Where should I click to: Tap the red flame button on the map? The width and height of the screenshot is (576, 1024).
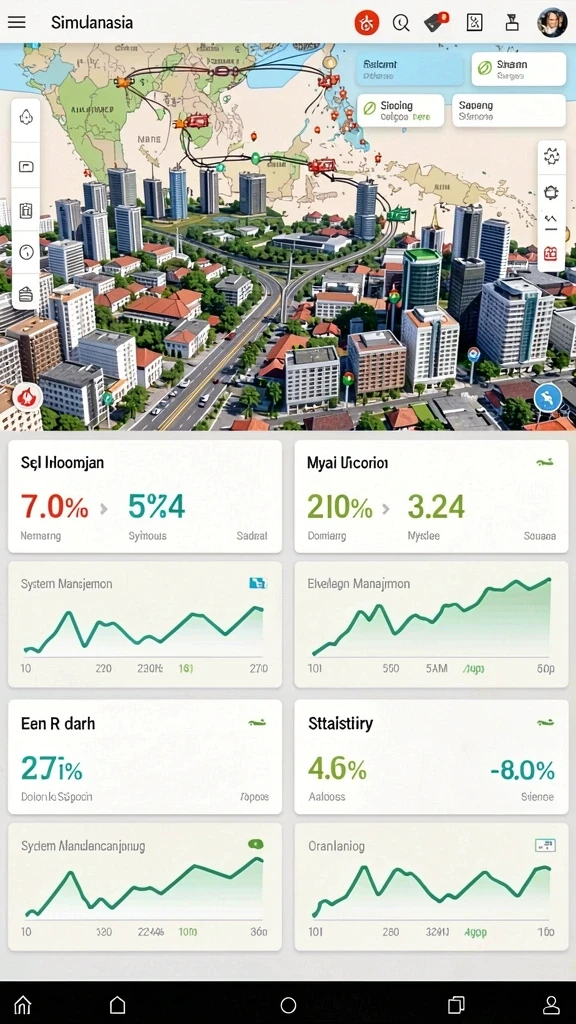[x=28, y=396]
